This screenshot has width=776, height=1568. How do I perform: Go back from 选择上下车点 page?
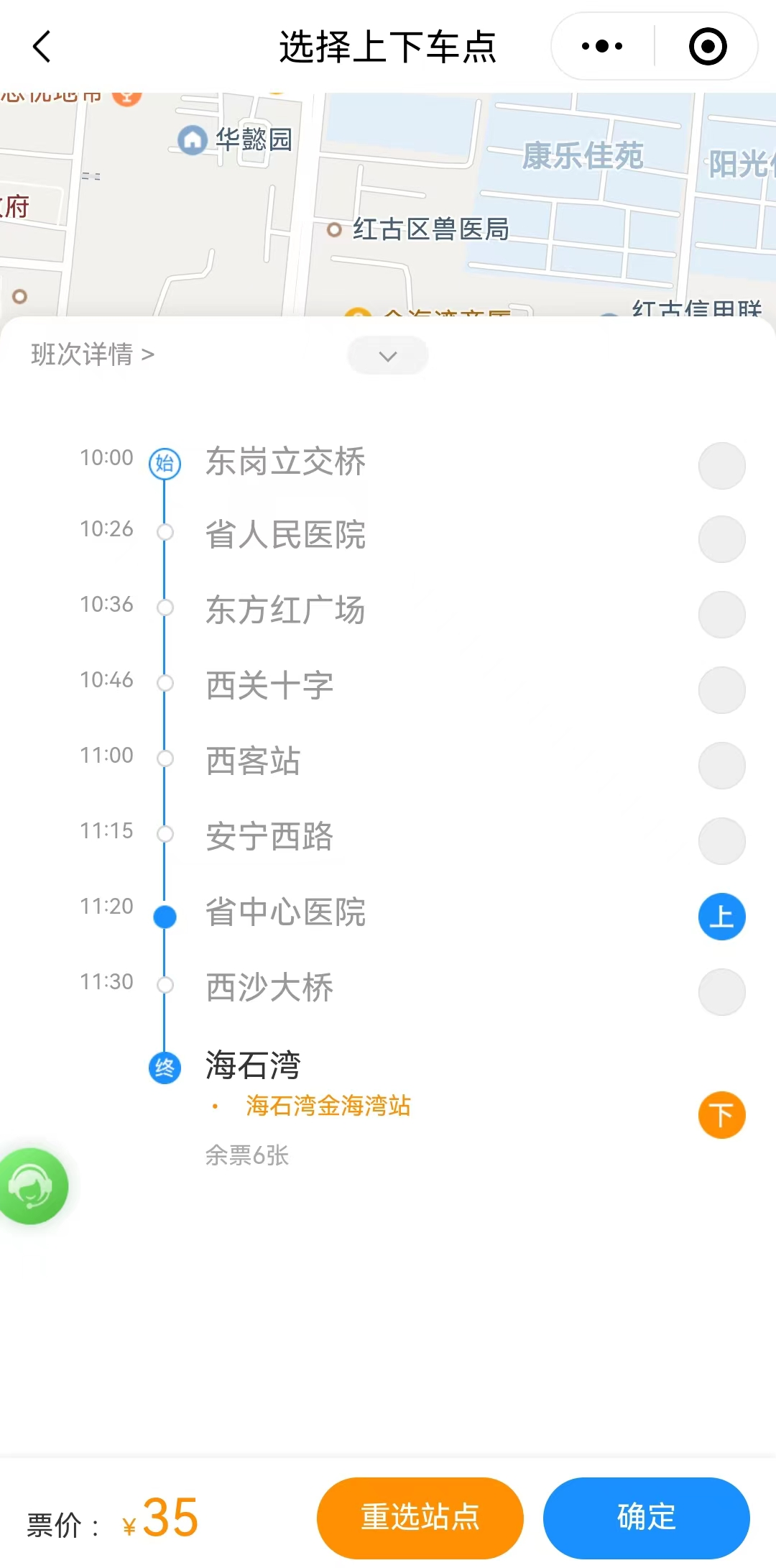coord(42,47)
